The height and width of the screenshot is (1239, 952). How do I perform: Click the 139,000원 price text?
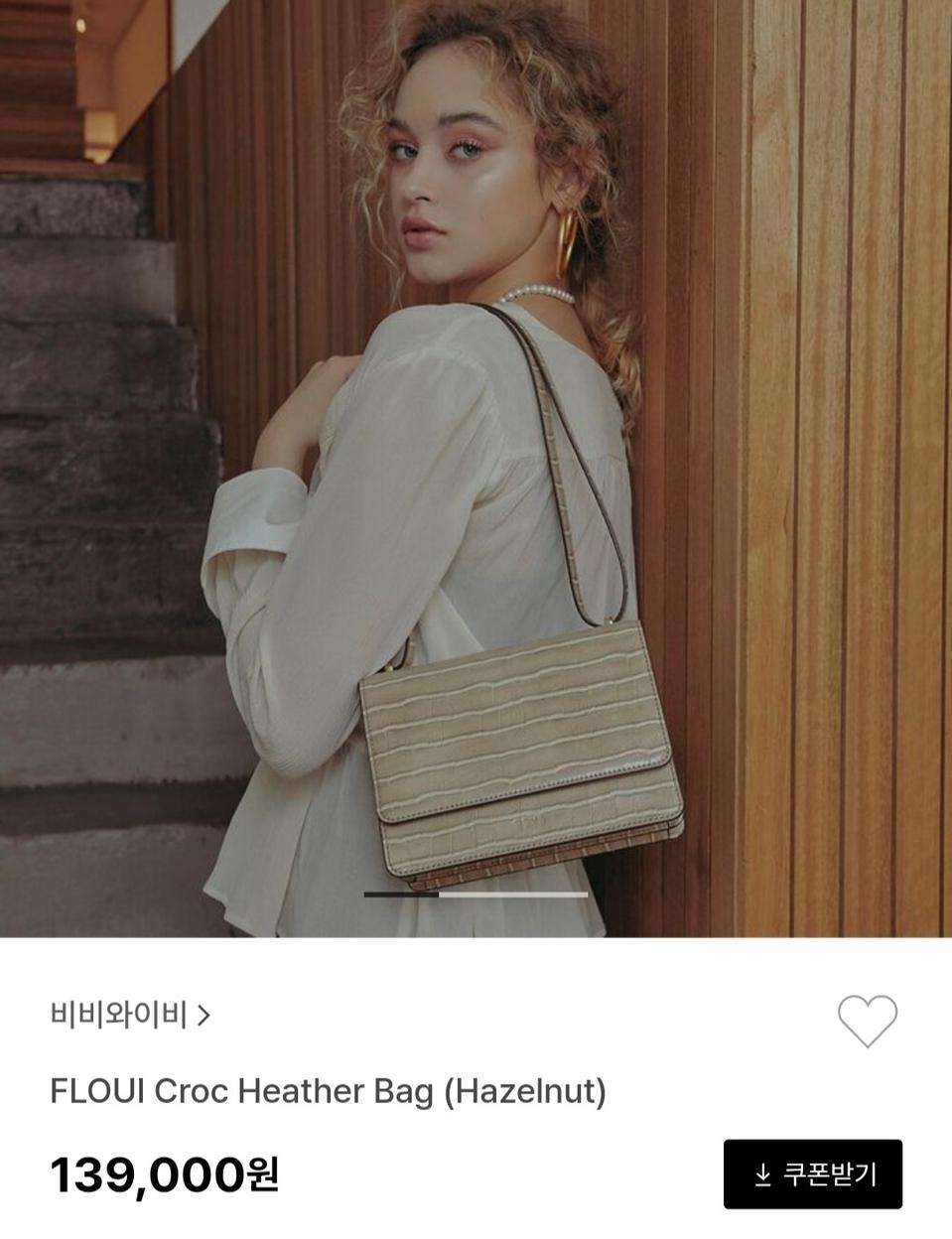(164, 1177)
